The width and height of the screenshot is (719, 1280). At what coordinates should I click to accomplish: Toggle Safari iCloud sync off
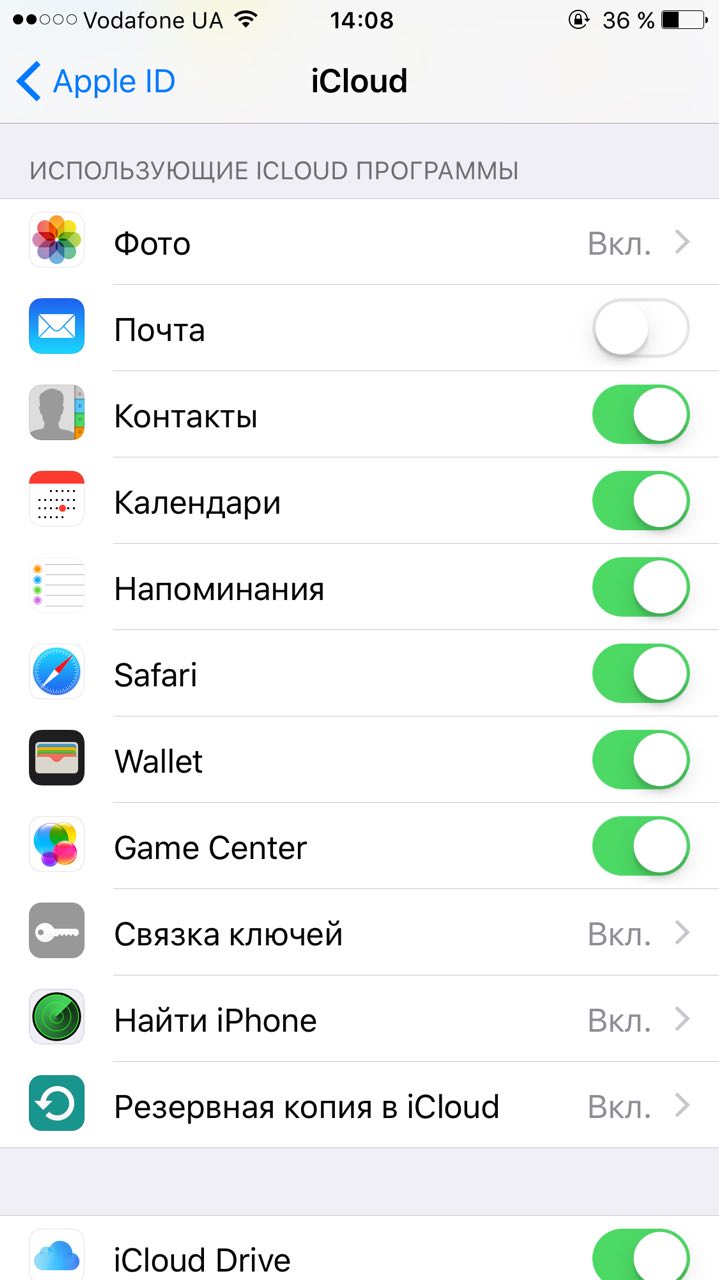(640, 674)
